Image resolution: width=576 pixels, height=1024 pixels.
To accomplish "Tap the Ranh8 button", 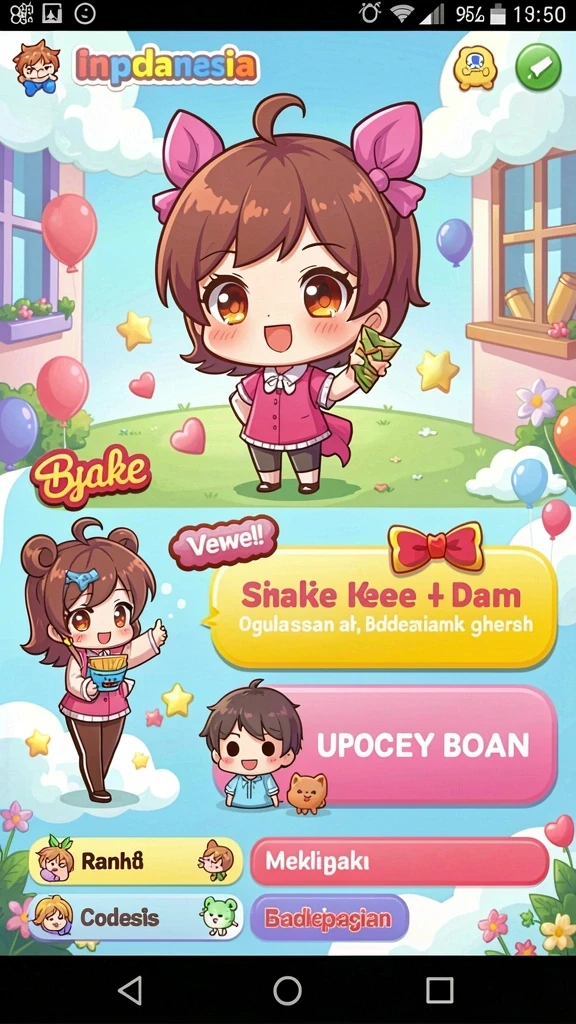I will [135, 861].
